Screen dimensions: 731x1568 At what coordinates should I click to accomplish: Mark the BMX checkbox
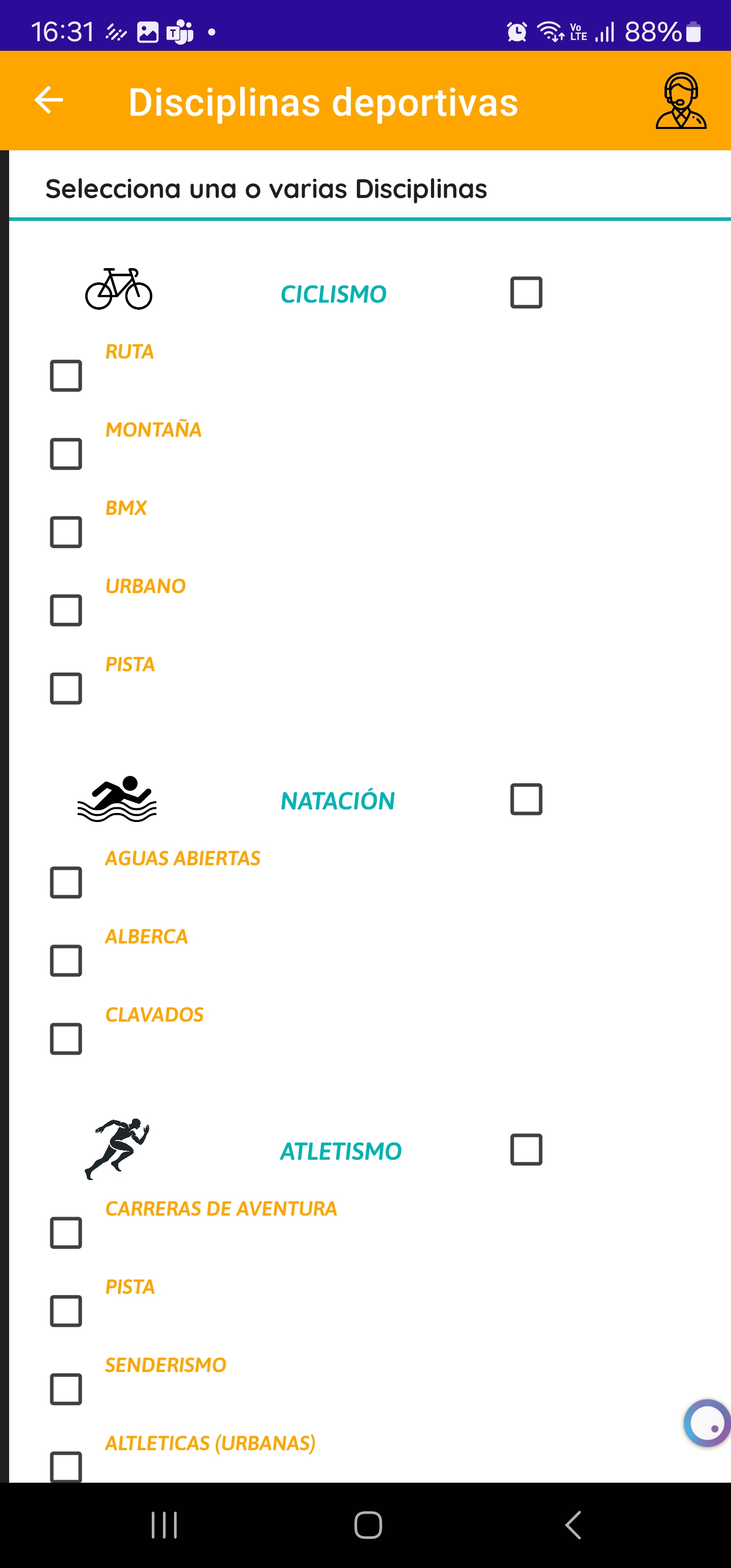pos(65,532)
